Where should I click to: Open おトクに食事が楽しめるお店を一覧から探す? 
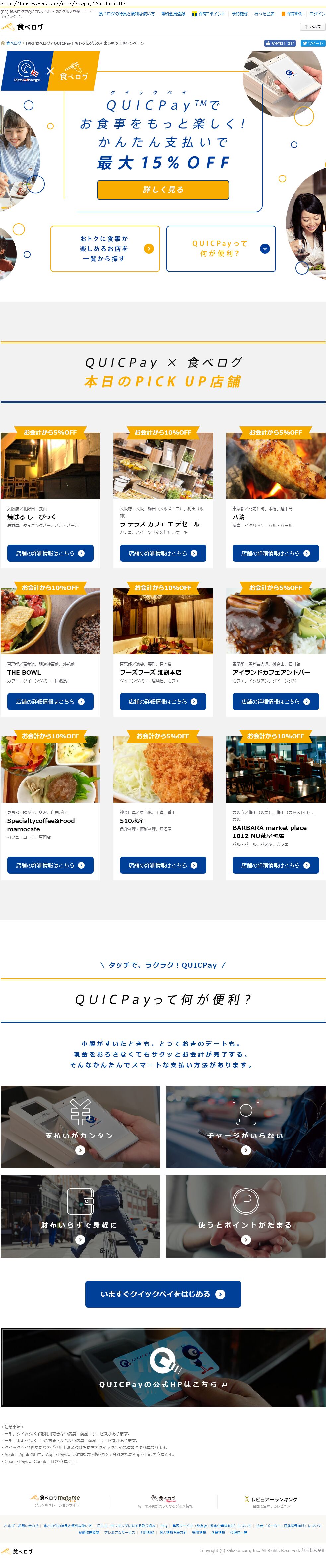click(105, 248)
